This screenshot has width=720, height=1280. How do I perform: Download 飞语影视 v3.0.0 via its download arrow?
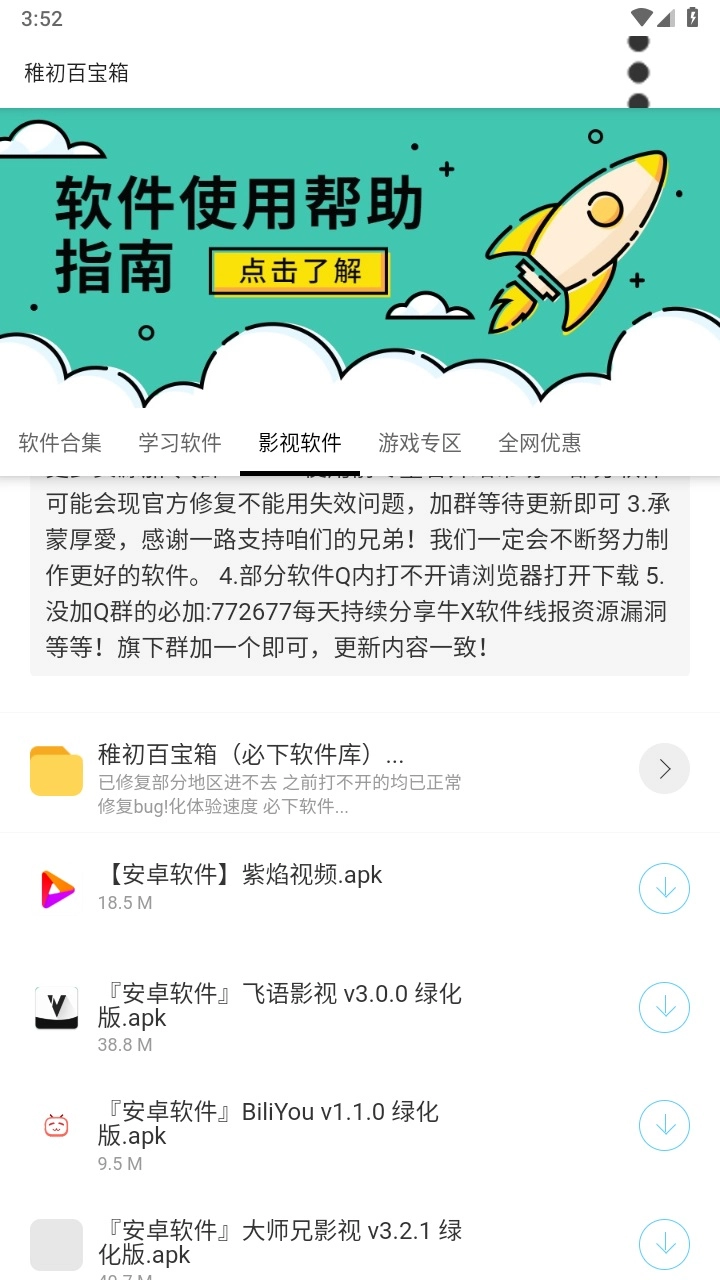pyautogui.click(x=664, y=1007)
